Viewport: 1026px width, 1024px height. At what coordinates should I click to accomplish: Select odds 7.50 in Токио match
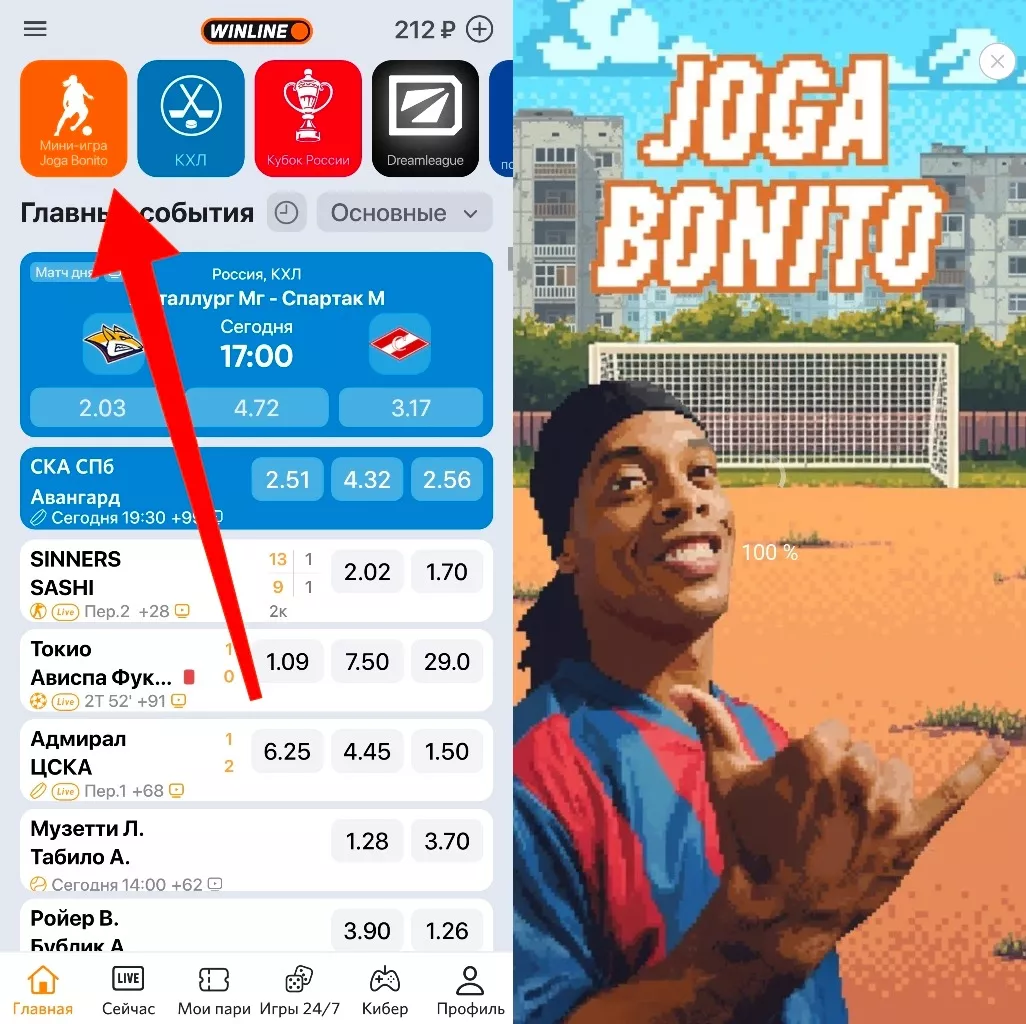[x=367, y=662]
